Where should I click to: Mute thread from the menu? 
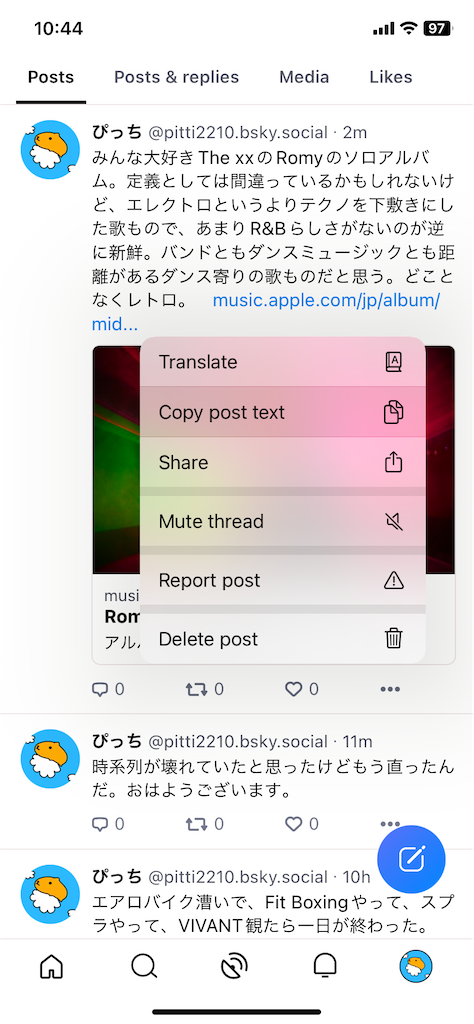[x=283, y=521]
